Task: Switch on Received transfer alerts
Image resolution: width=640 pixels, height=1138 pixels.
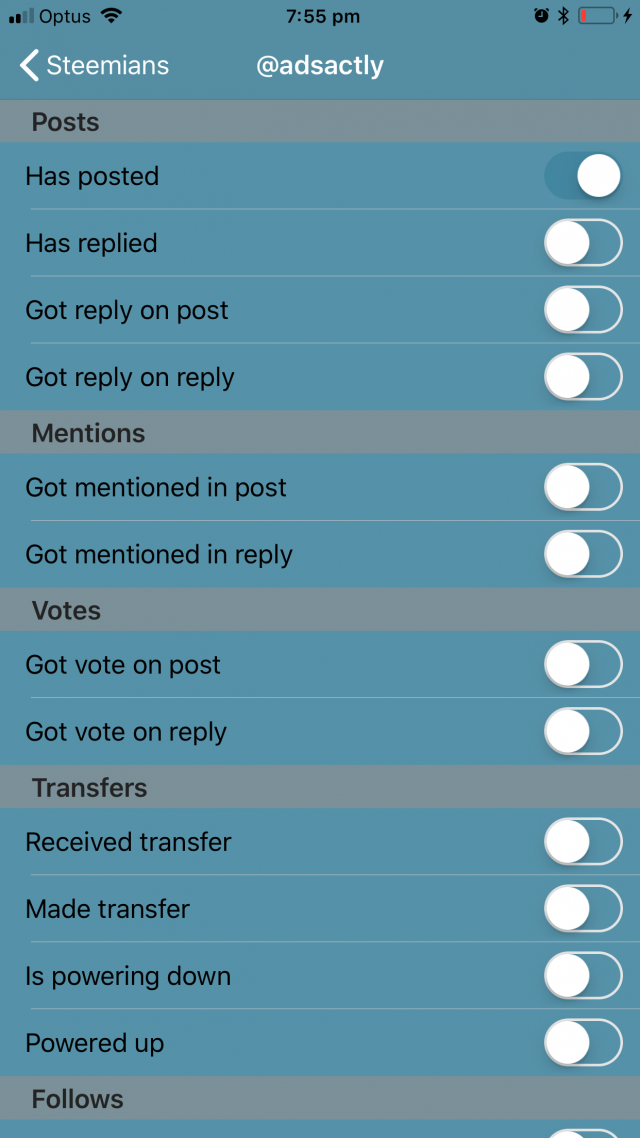Action: coord(583,842)
